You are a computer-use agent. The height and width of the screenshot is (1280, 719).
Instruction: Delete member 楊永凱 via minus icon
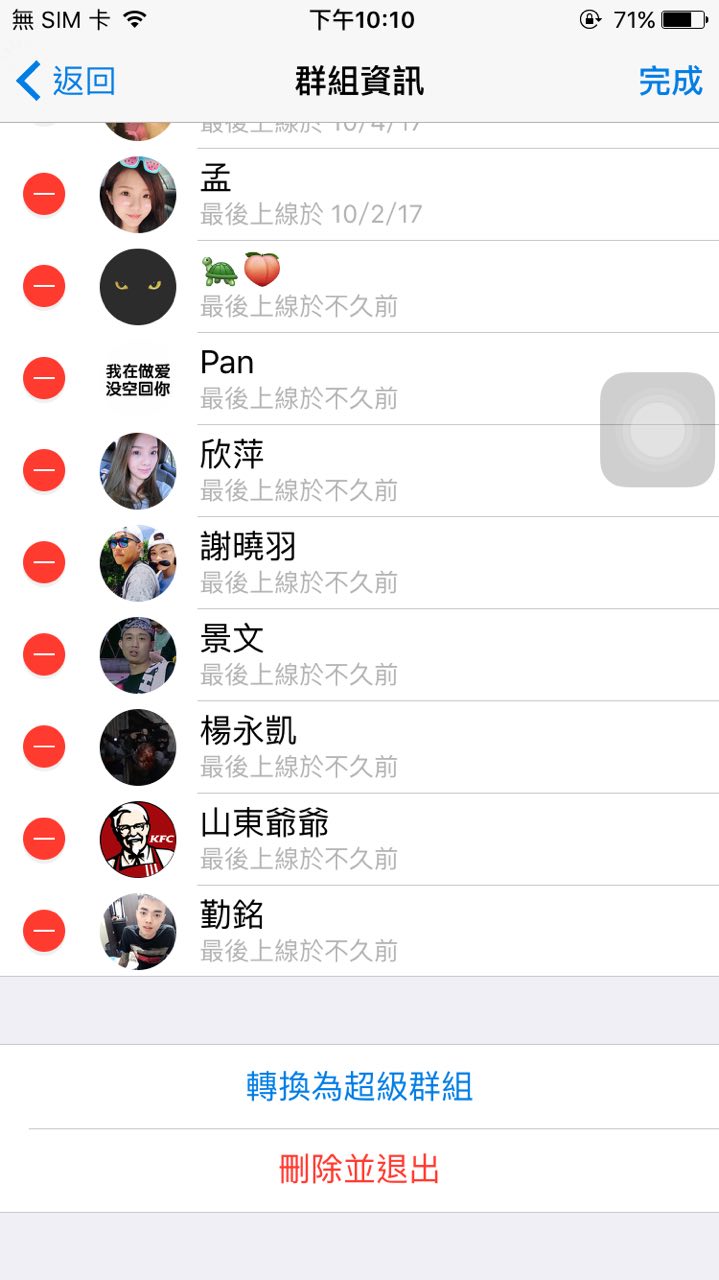[x=44, y=746]
